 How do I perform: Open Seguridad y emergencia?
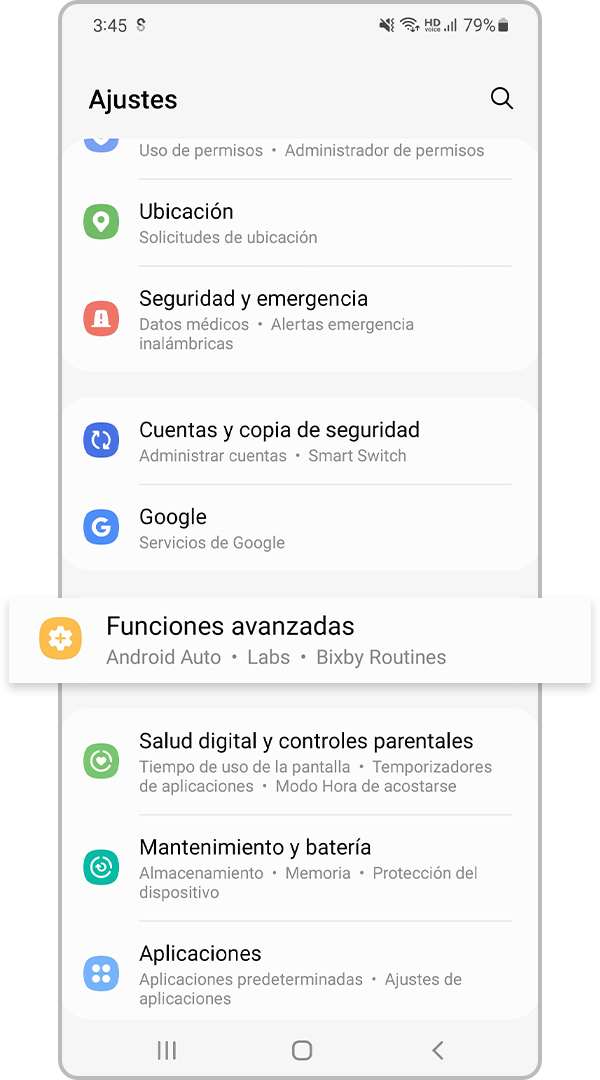point(300,319)
